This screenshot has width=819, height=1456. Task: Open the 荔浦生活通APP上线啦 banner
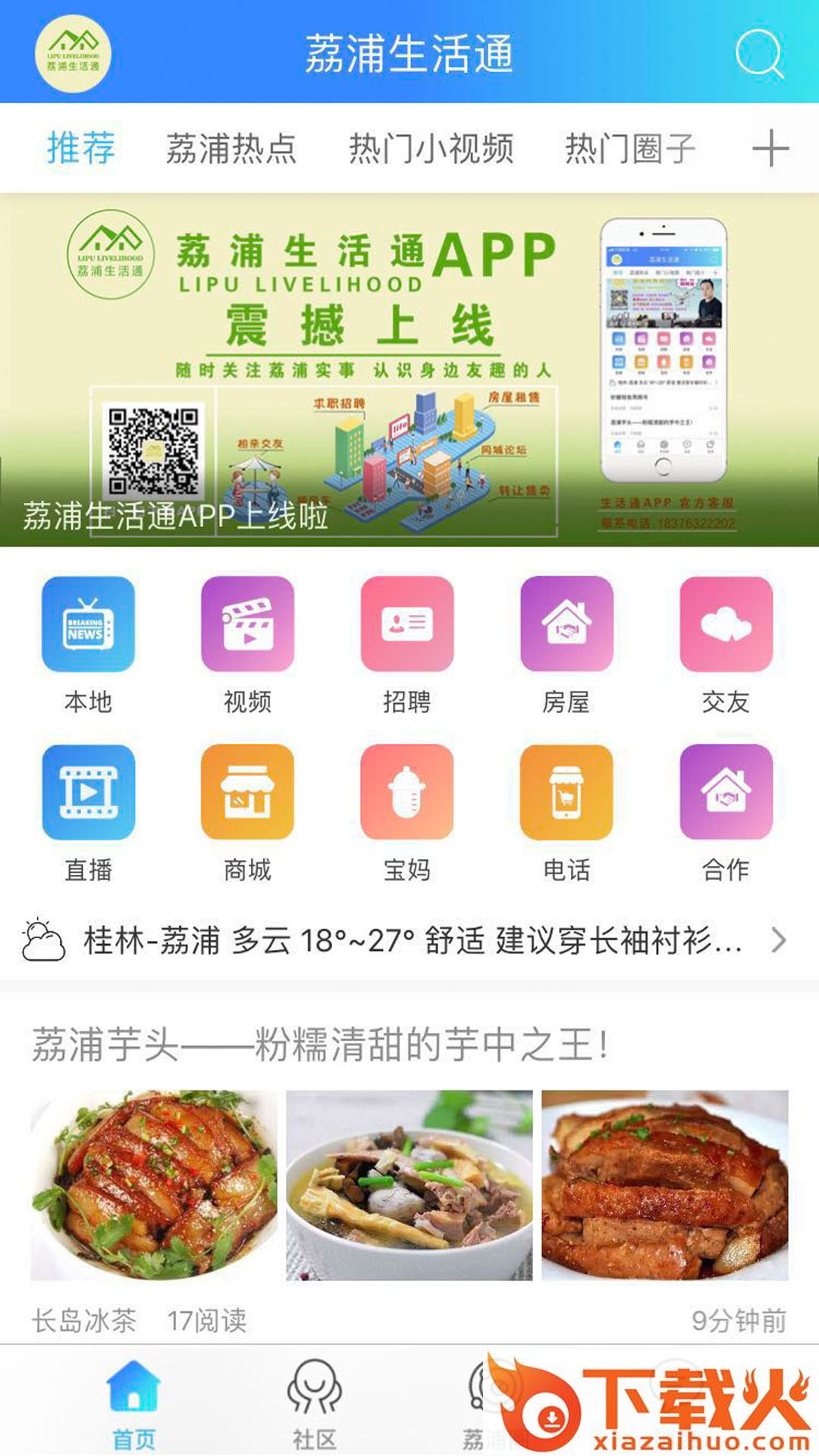[409, 370]
